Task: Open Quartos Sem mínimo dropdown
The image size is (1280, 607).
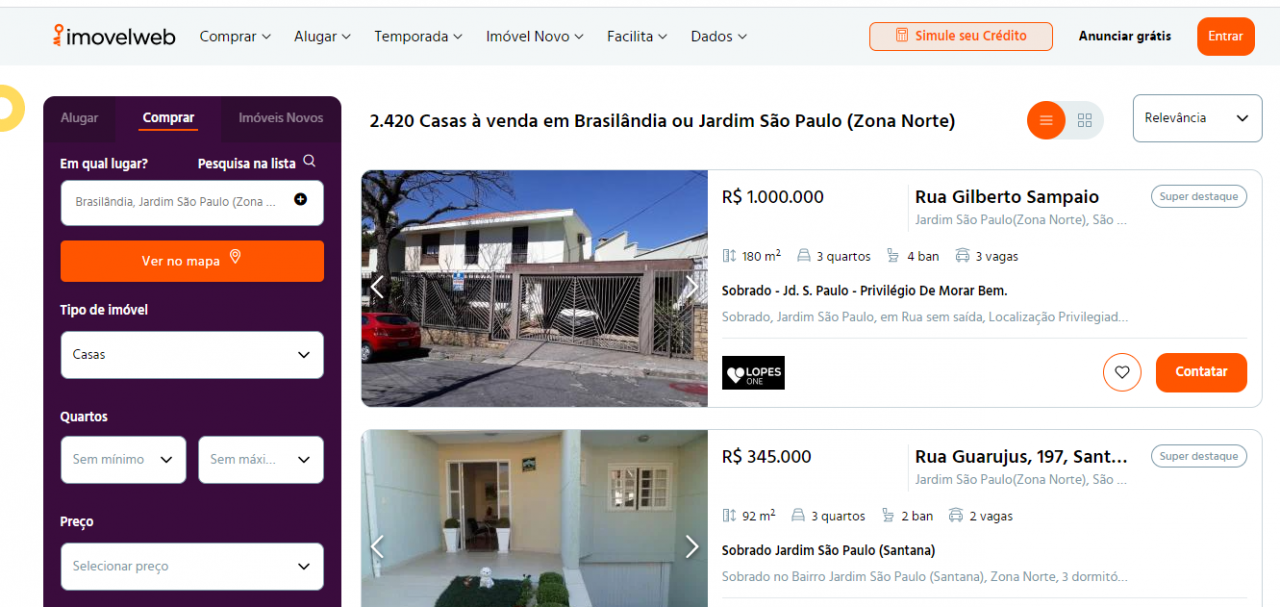Action: click(123, 460)
